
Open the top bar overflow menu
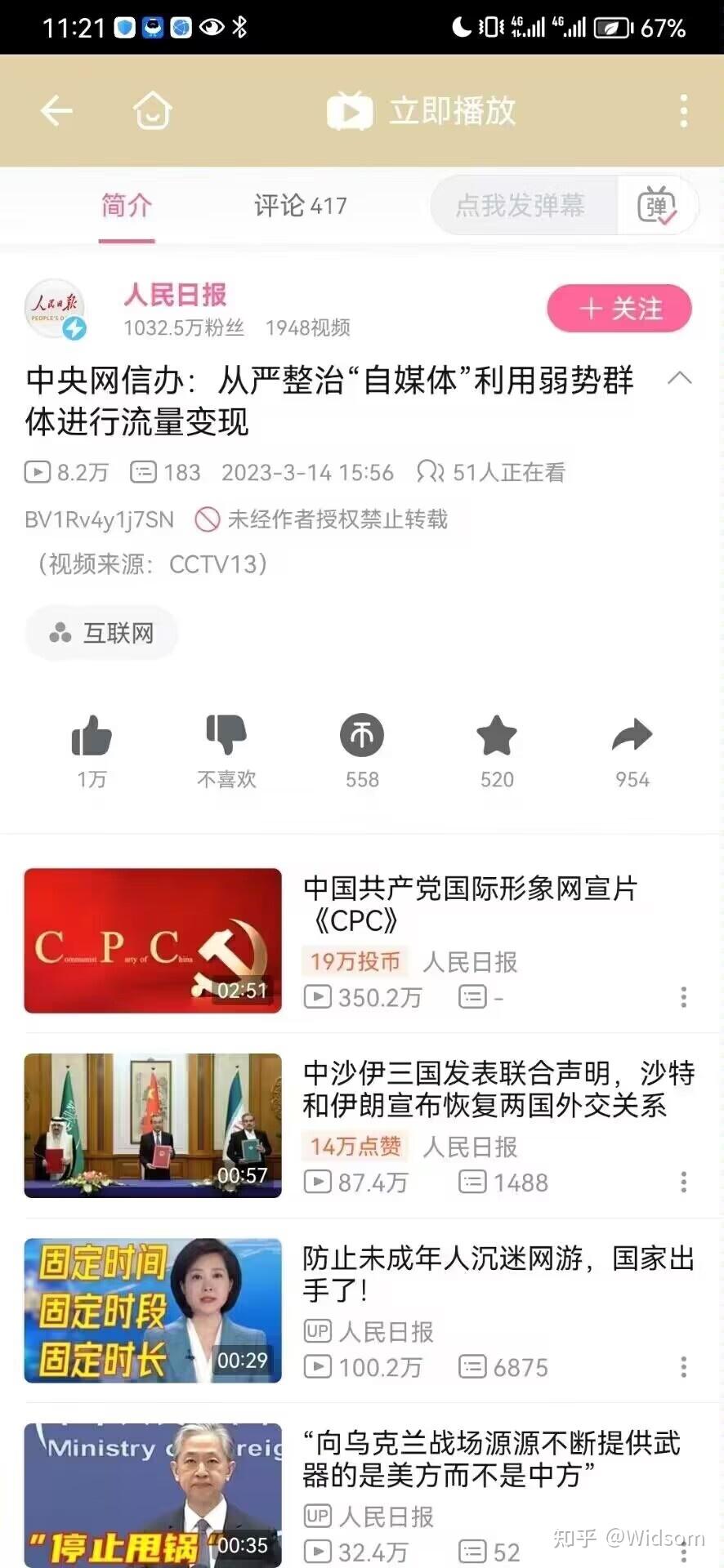click(x=683, y=111)
